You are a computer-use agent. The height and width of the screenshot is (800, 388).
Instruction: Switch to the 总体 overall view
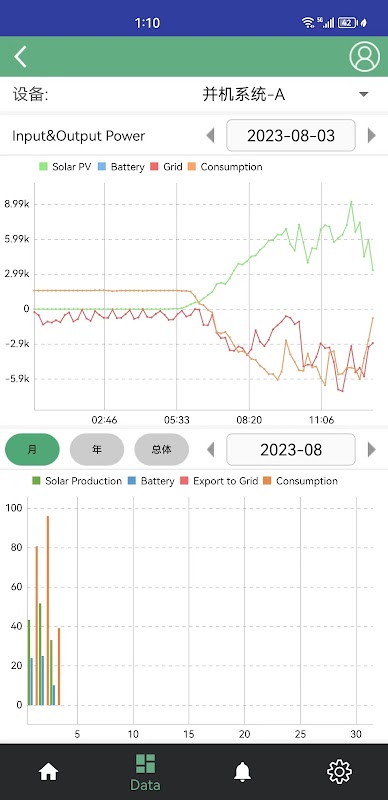161,449
